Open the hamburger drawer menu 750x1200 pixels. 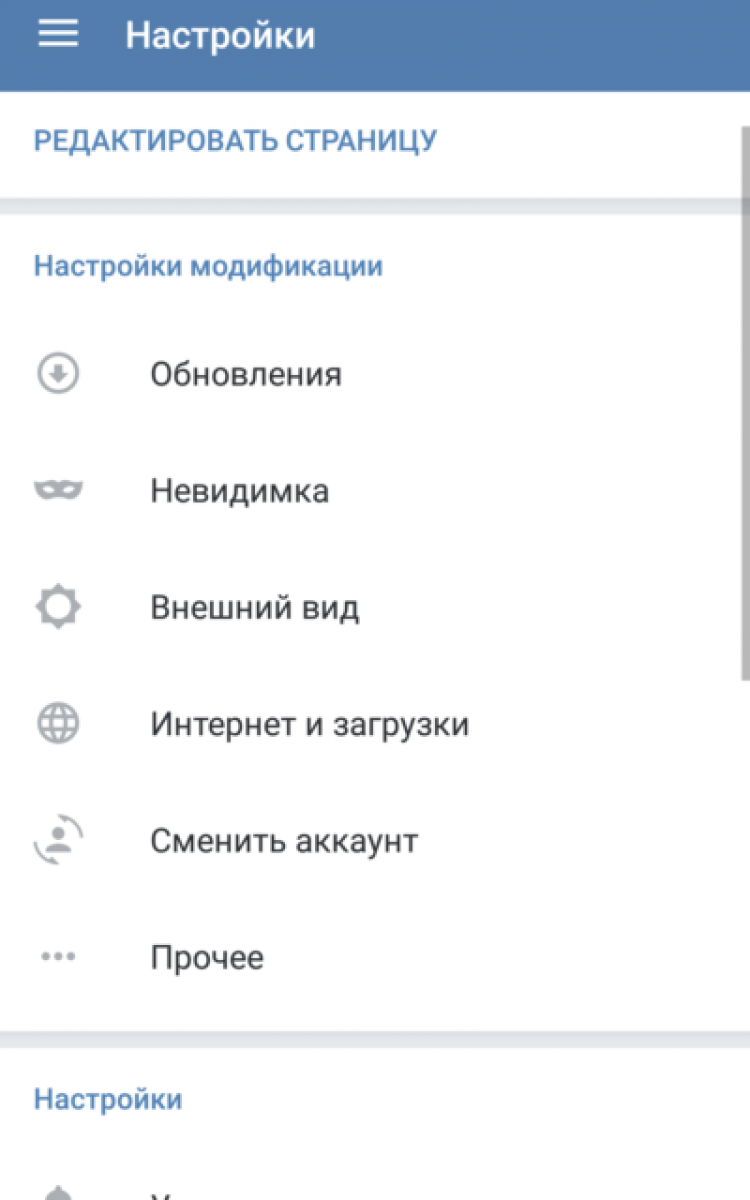[58, 35]
